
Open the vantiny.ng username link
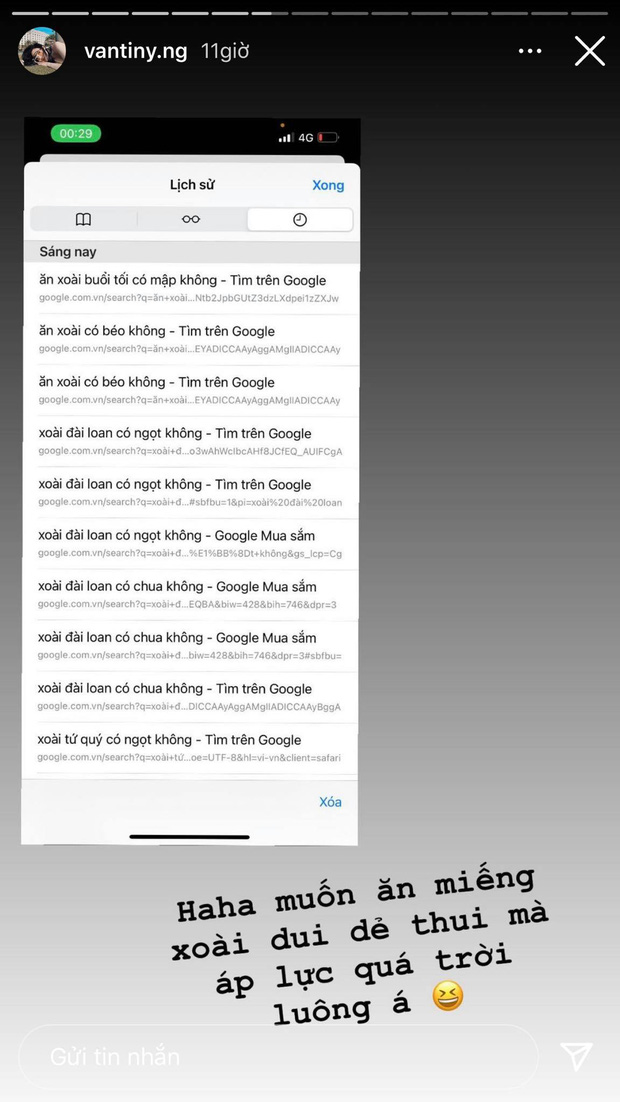point(137,51)
